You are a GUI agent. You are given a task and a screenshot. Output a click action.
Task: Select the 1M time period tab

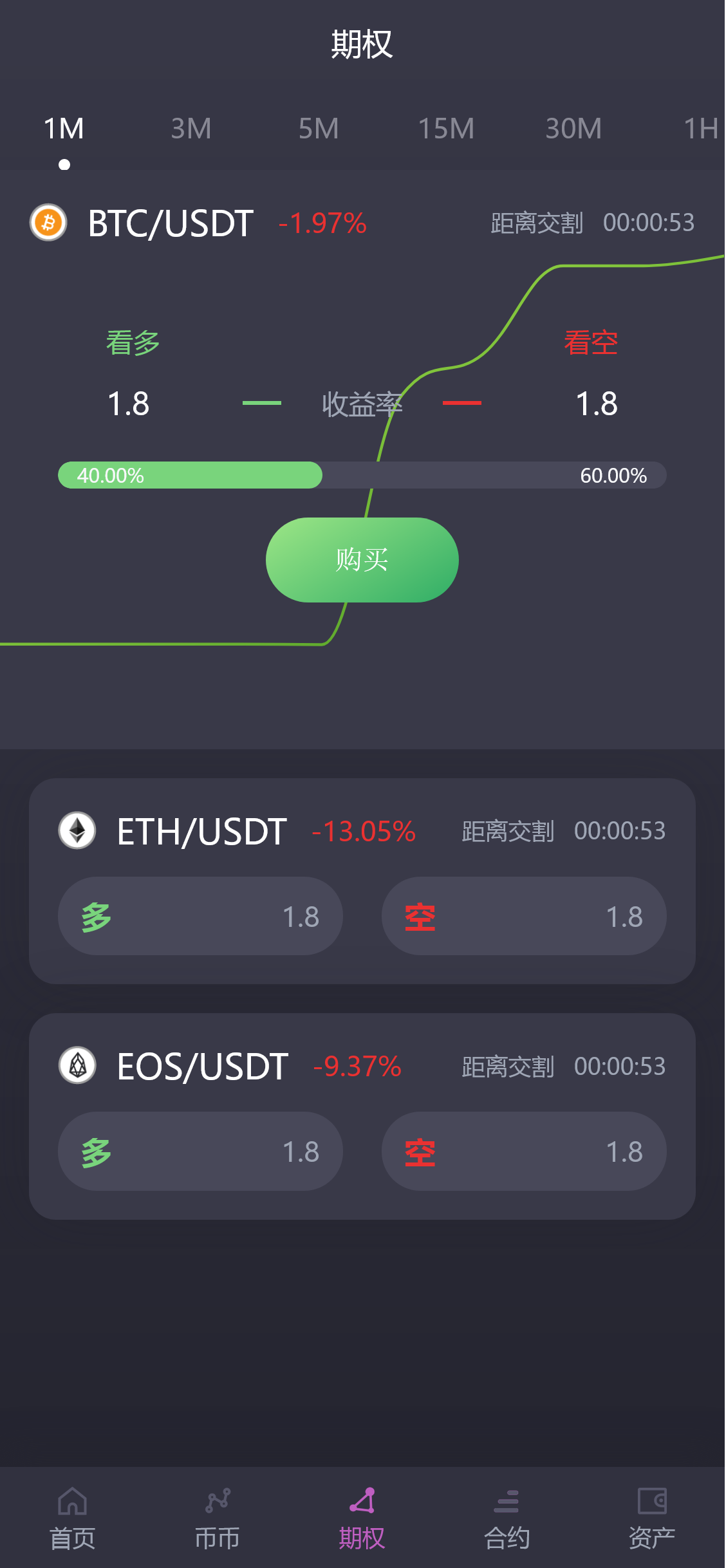pyautogui.click(x=64, y=129)
